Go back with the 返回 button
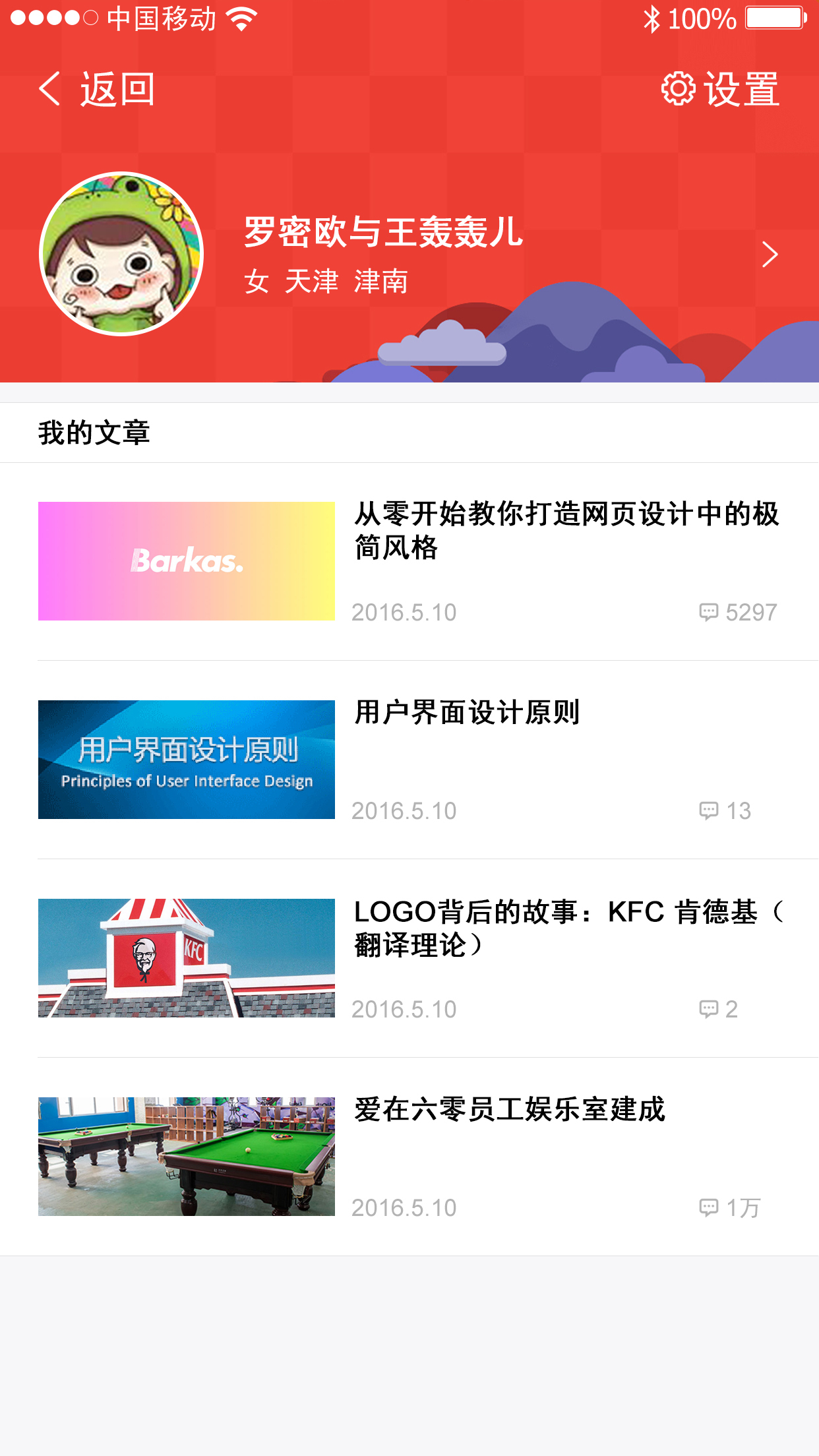The height and width of the screenshot is (1456, 819). tap(97, 89)
